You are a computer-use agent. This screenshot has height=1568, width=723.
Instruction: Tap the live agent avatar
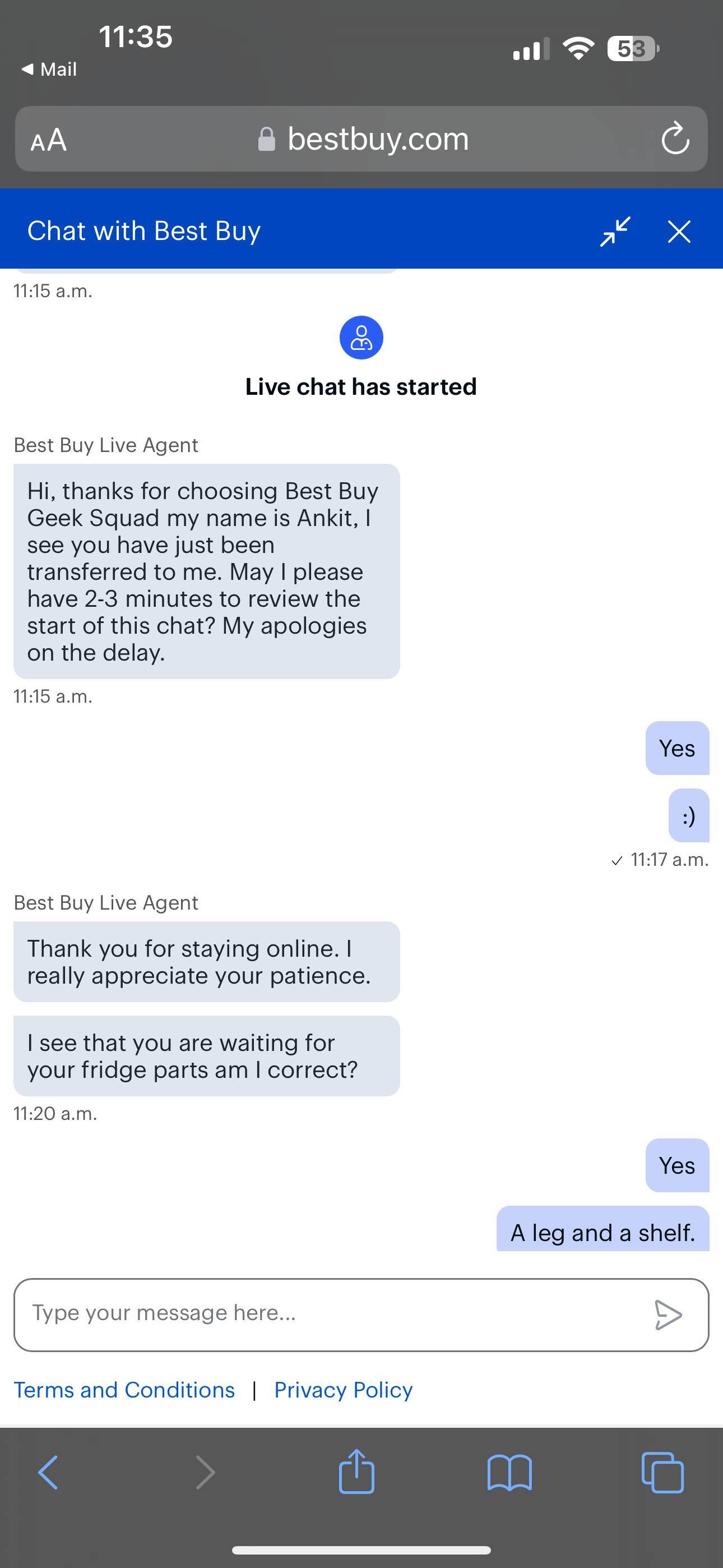(361, 338)
